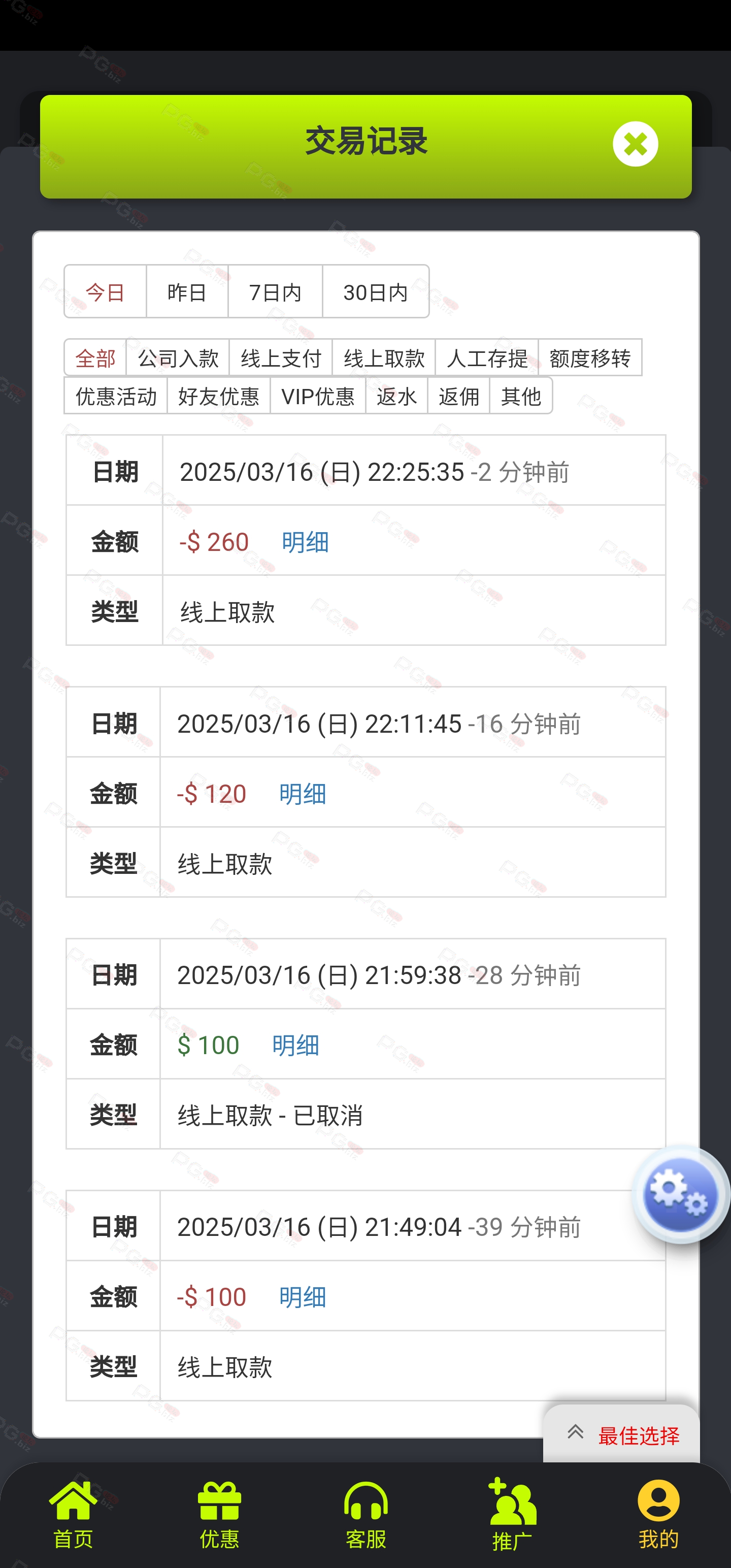Screen dimensions: 731x1568
Task: Select the 30日内 date range
Action: pos(376,292)
